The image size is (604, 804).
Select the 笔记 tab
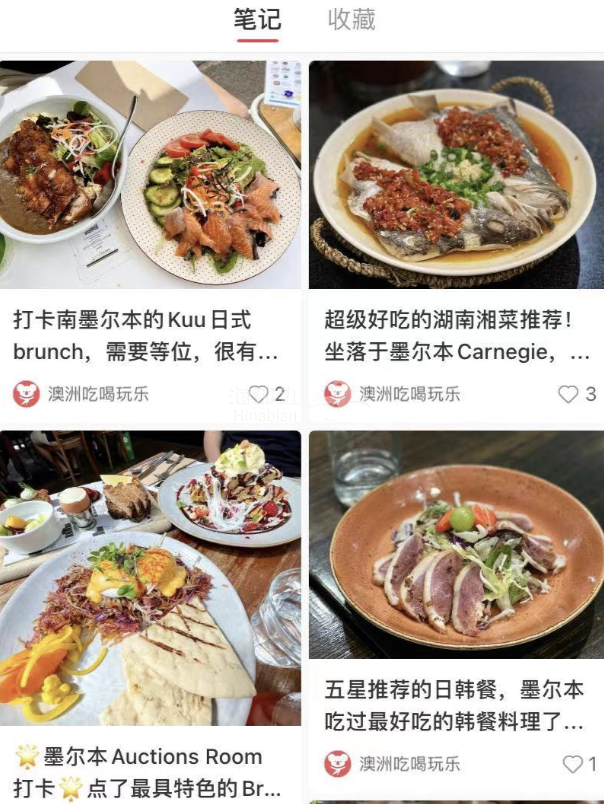click(x=257, y=19)
